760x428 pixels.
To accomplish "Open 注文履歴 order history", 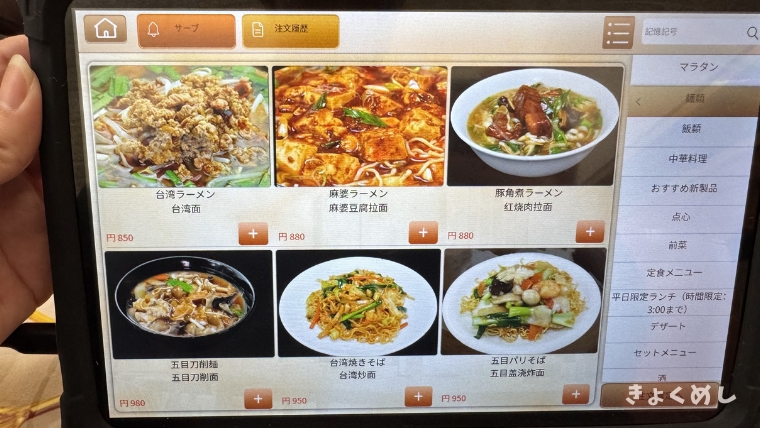I will [290, 30].
